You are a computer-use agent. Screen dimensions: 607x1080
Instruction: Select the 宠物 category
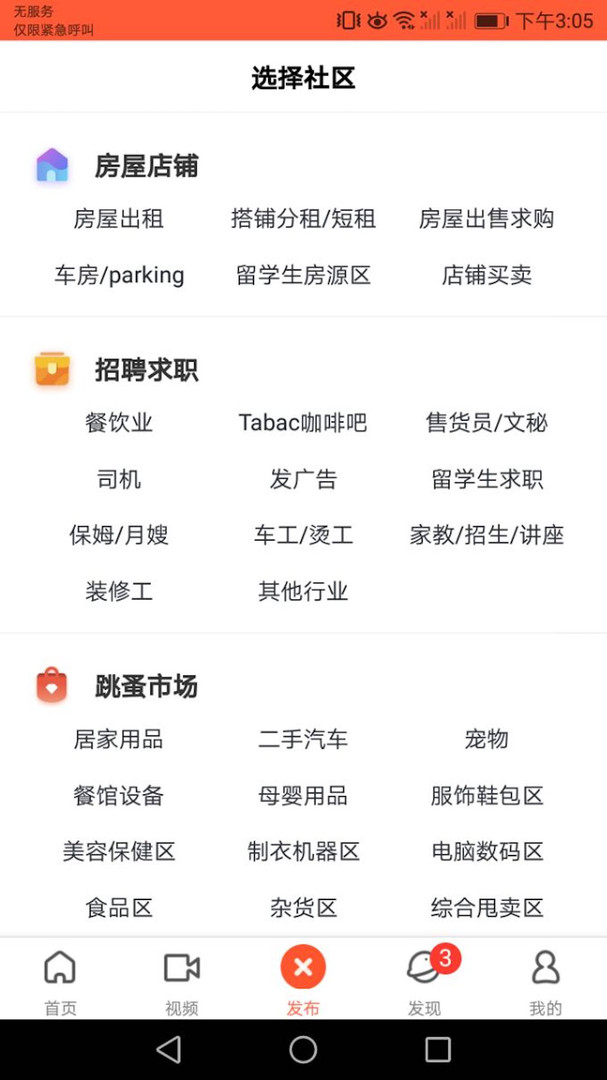[x=486, y=740]
